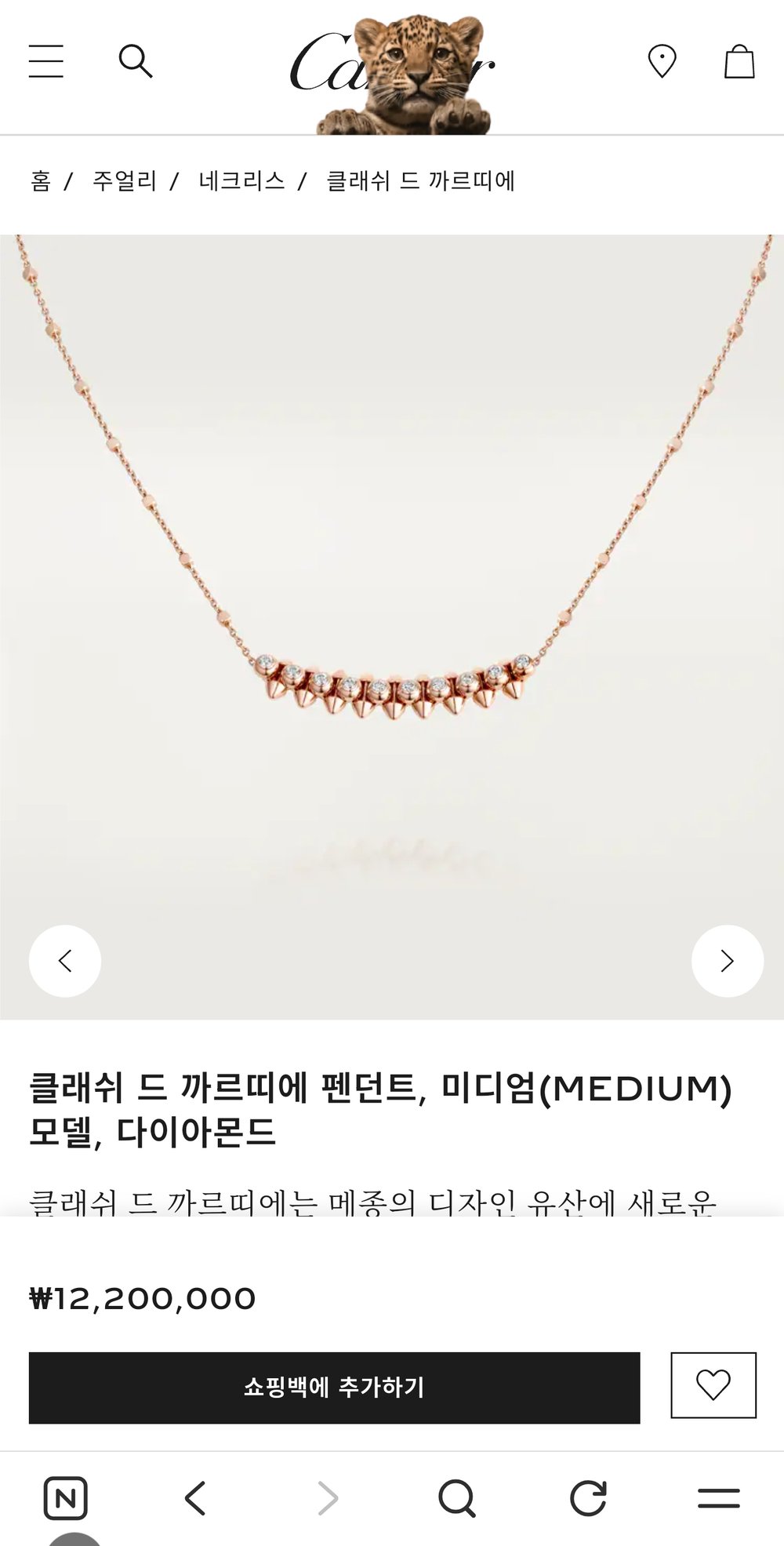The width and height of the screenshot is (784, 1546).
Task: Open Naver home in browser
Action: coord(65,1499)
